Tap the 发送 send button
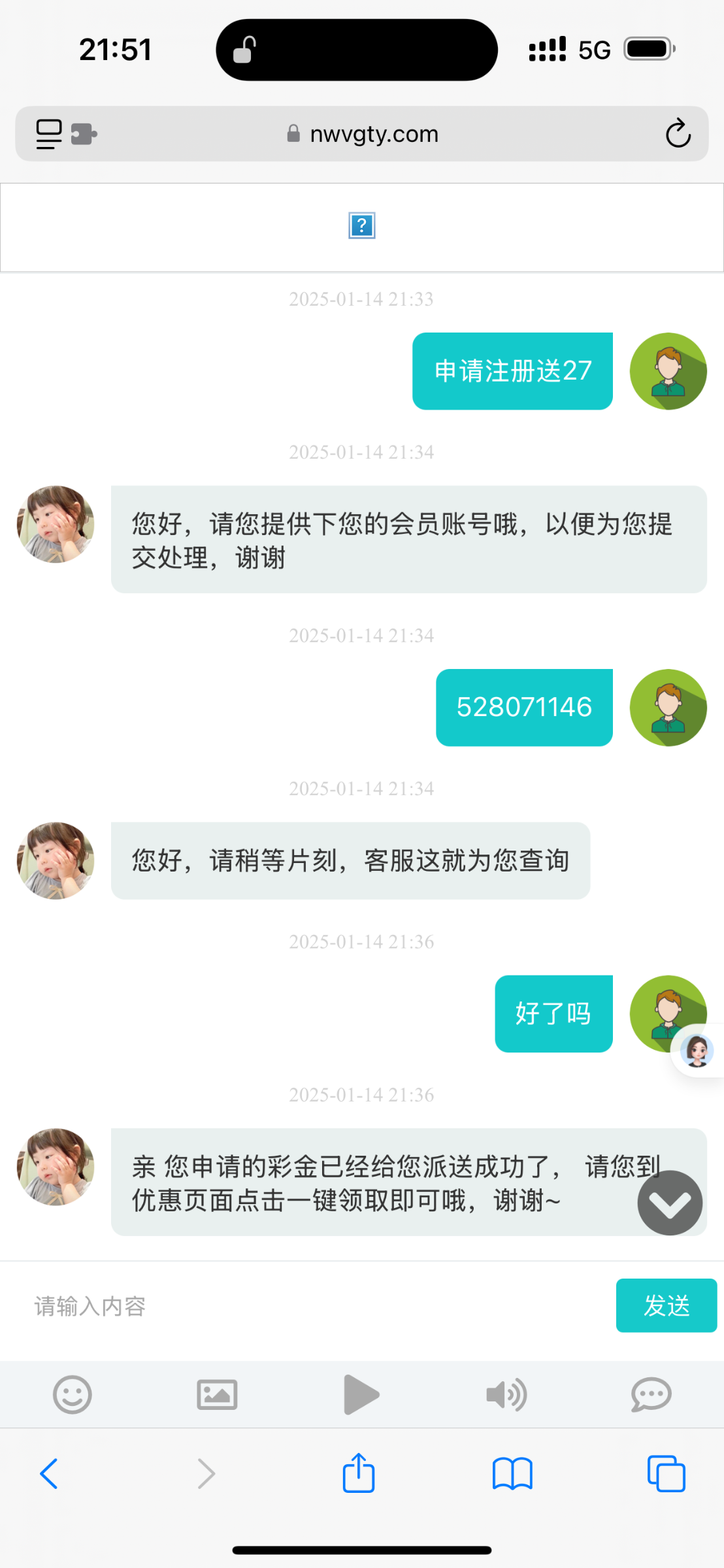The width and height of the screenshot is (724, 1568). click(x=666, y=1305)
